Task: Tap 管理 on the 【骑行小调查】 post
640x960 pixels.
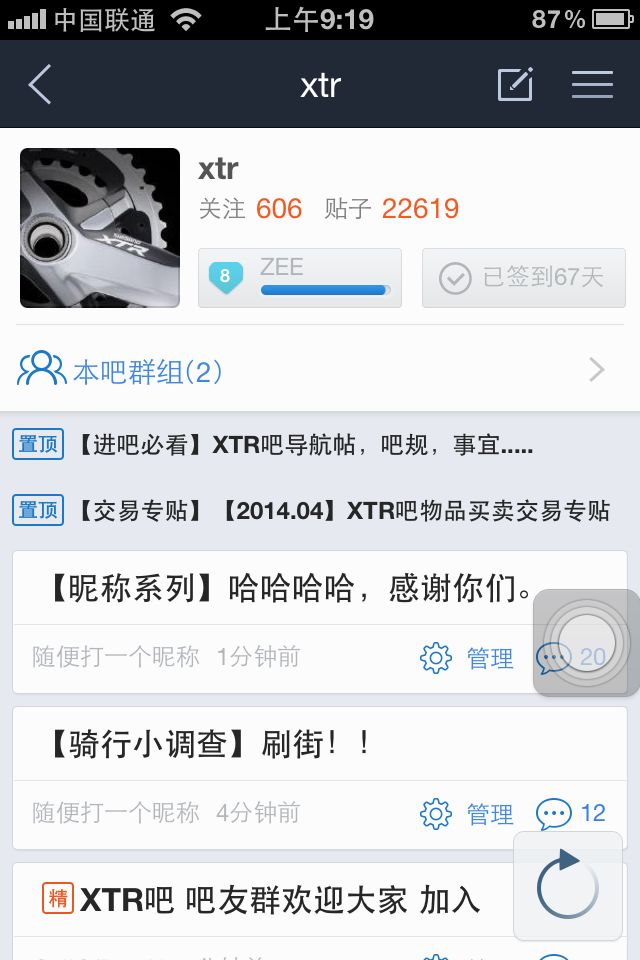Action: [467, 814]
